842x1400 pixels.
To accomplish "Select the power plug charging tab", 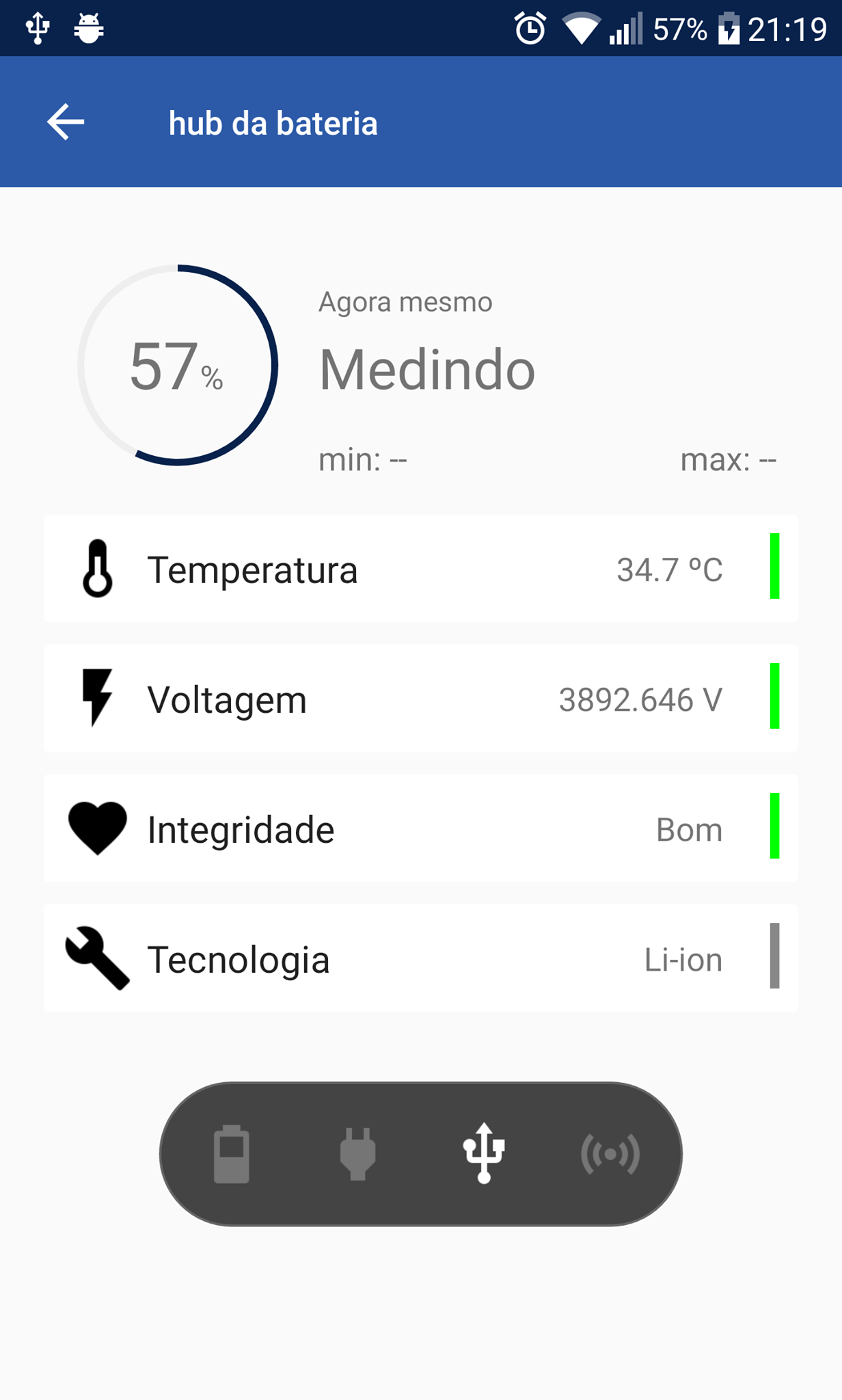I will 357,1154.
